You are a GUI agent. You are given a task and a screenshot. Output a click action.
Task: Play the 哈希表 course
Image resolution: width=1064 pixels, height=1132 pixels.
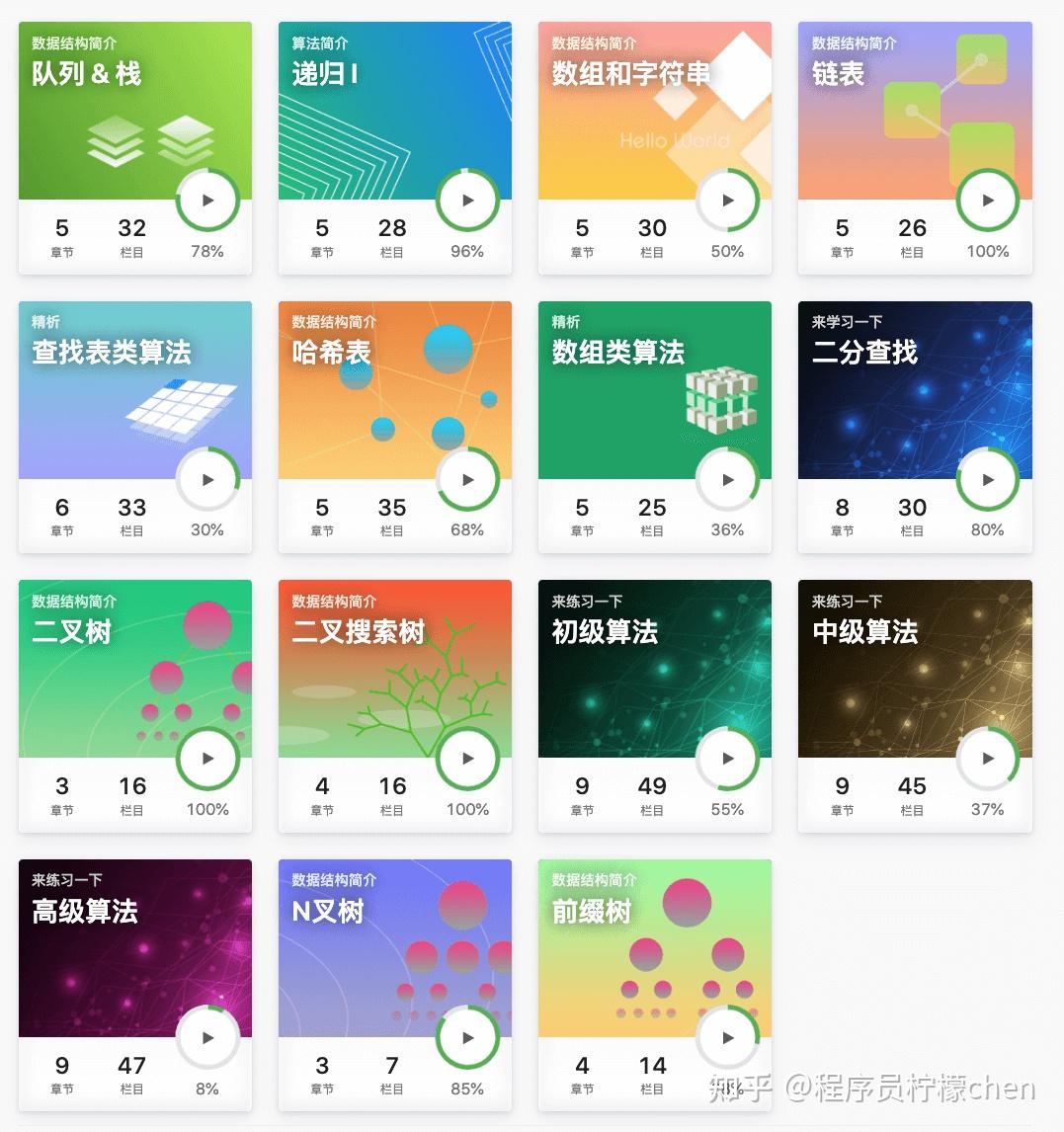[x=467, y=479]
